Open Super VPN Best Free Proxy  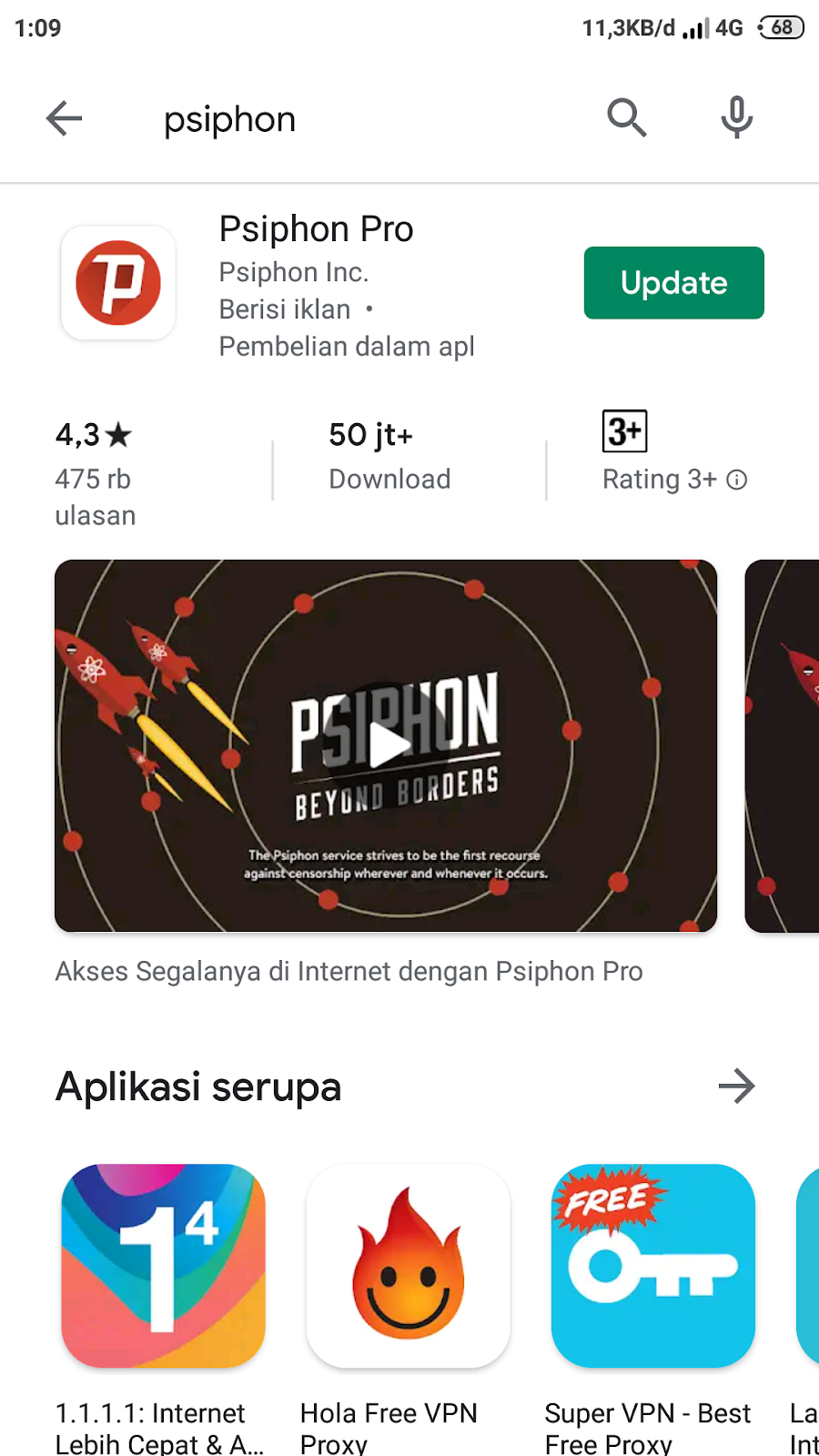coord(653,1266)
